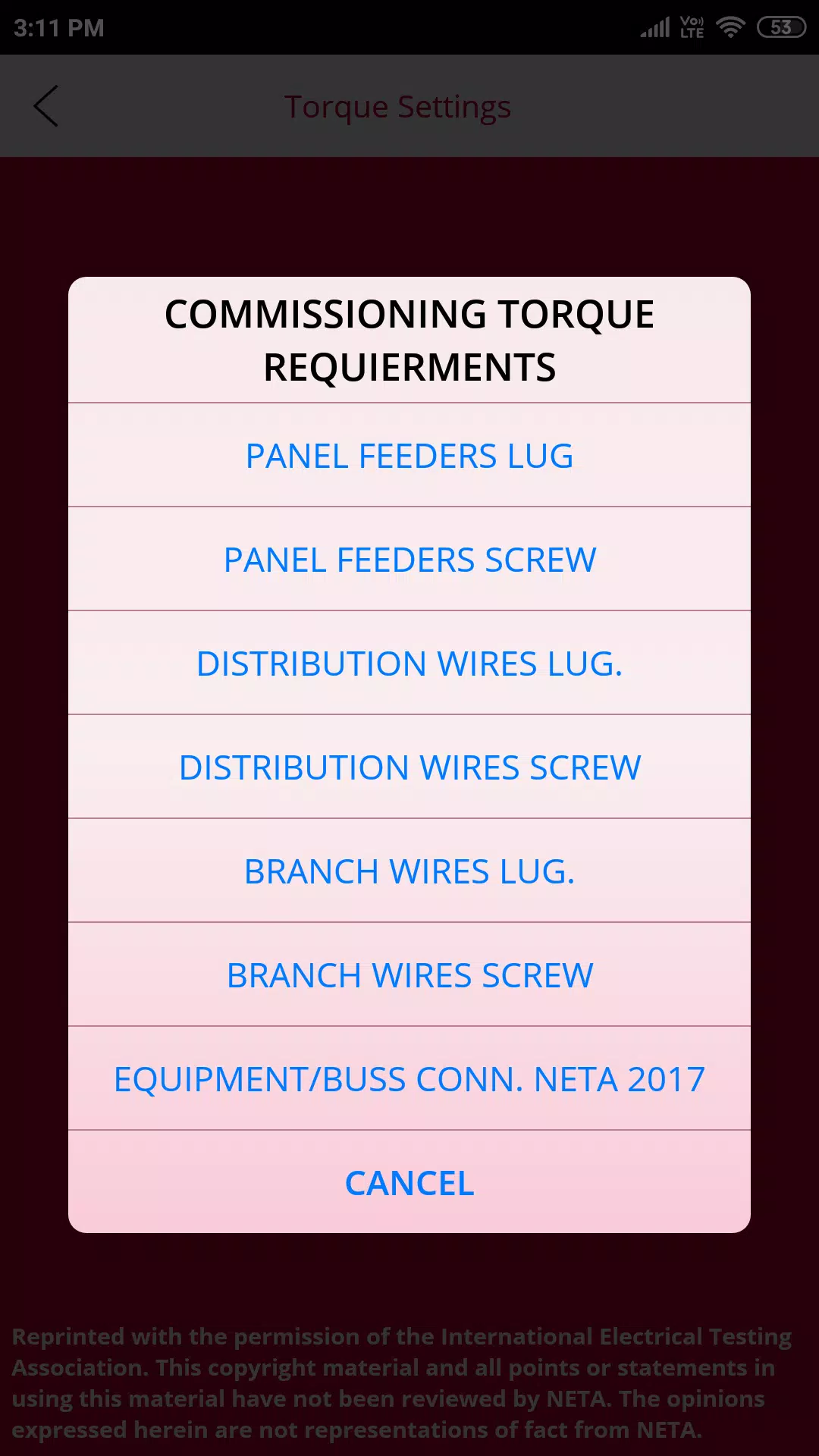
Task: Tap the back arrow in Torque Settings
Action: click(45, 106)
